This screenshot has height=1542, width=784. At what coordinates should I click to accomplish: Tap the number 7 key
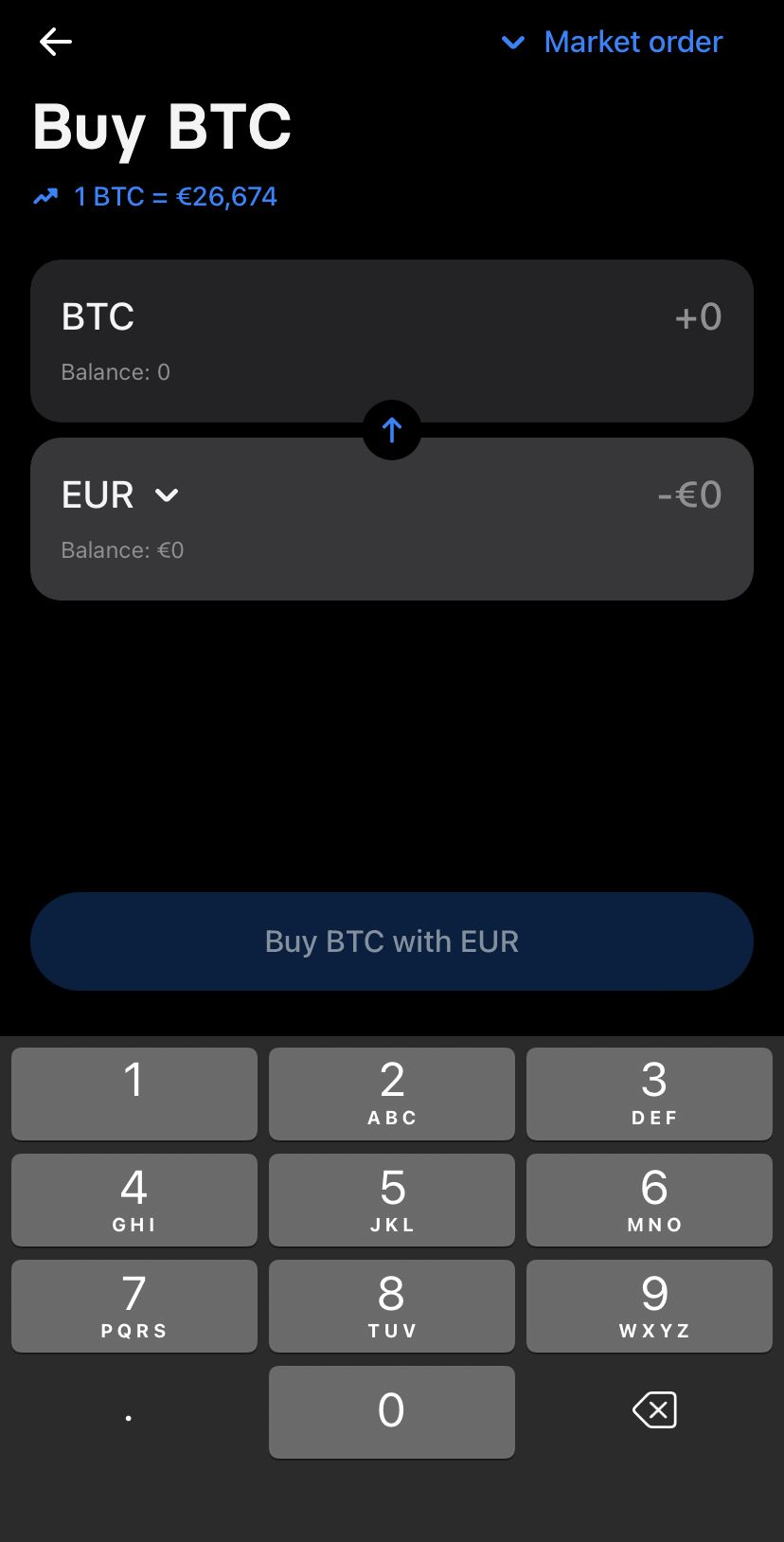tap(134, 1305)
